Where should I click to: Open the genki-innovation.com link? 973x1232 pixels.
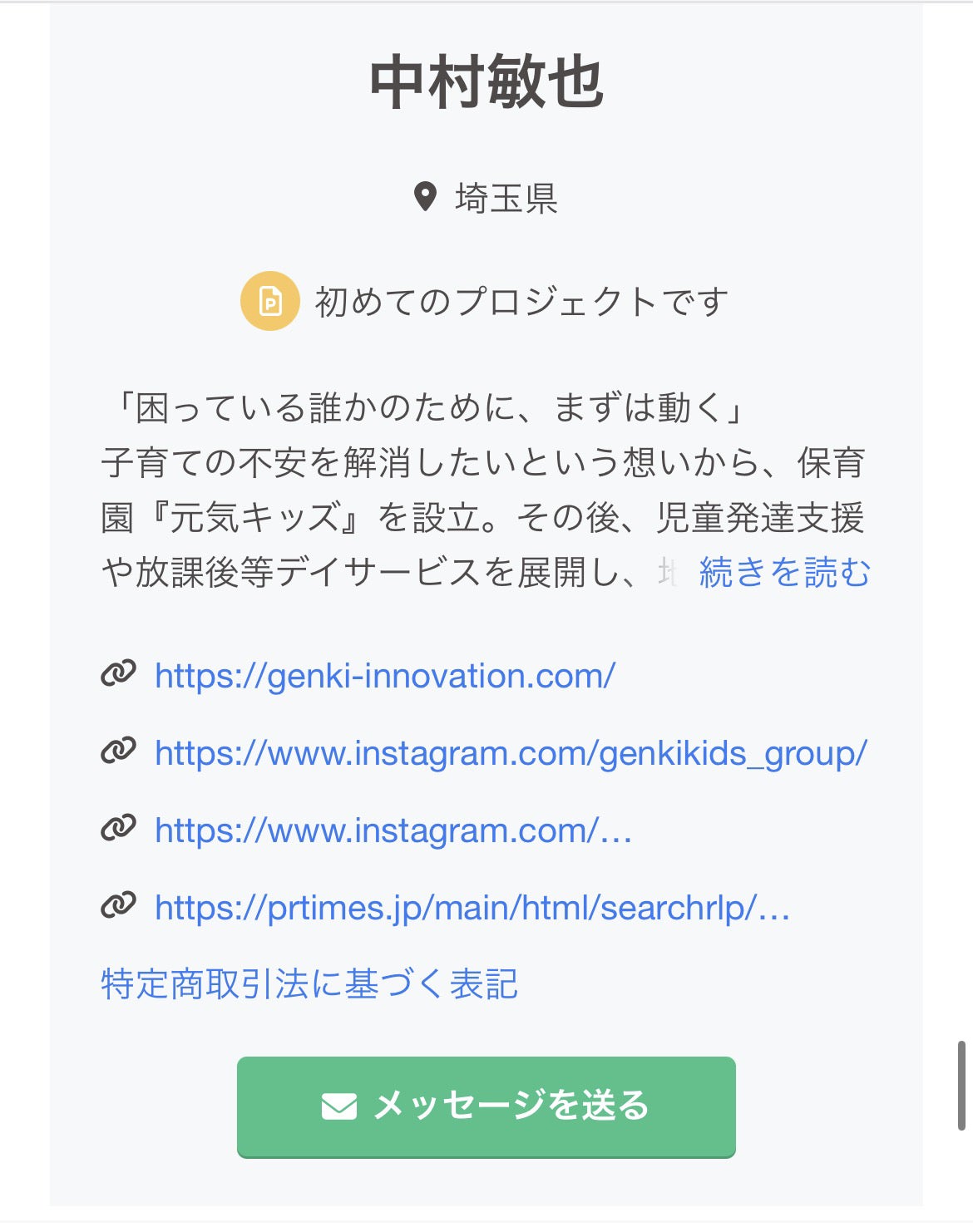[x=385, y=676]
